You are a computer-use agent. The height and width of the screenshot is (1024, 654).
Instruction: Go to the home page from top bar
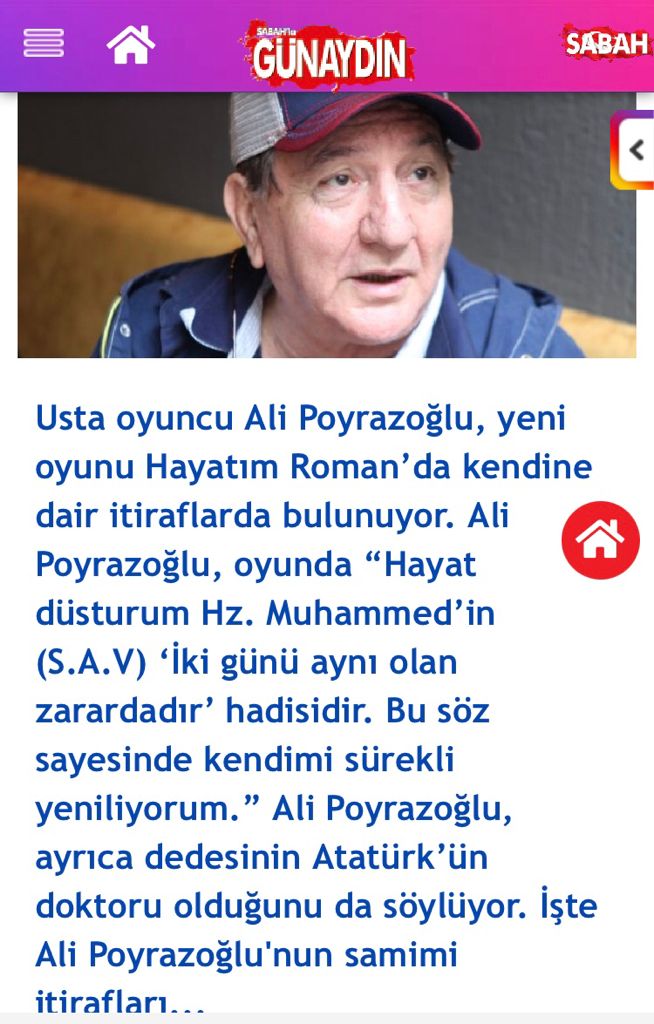pos(131,44)
